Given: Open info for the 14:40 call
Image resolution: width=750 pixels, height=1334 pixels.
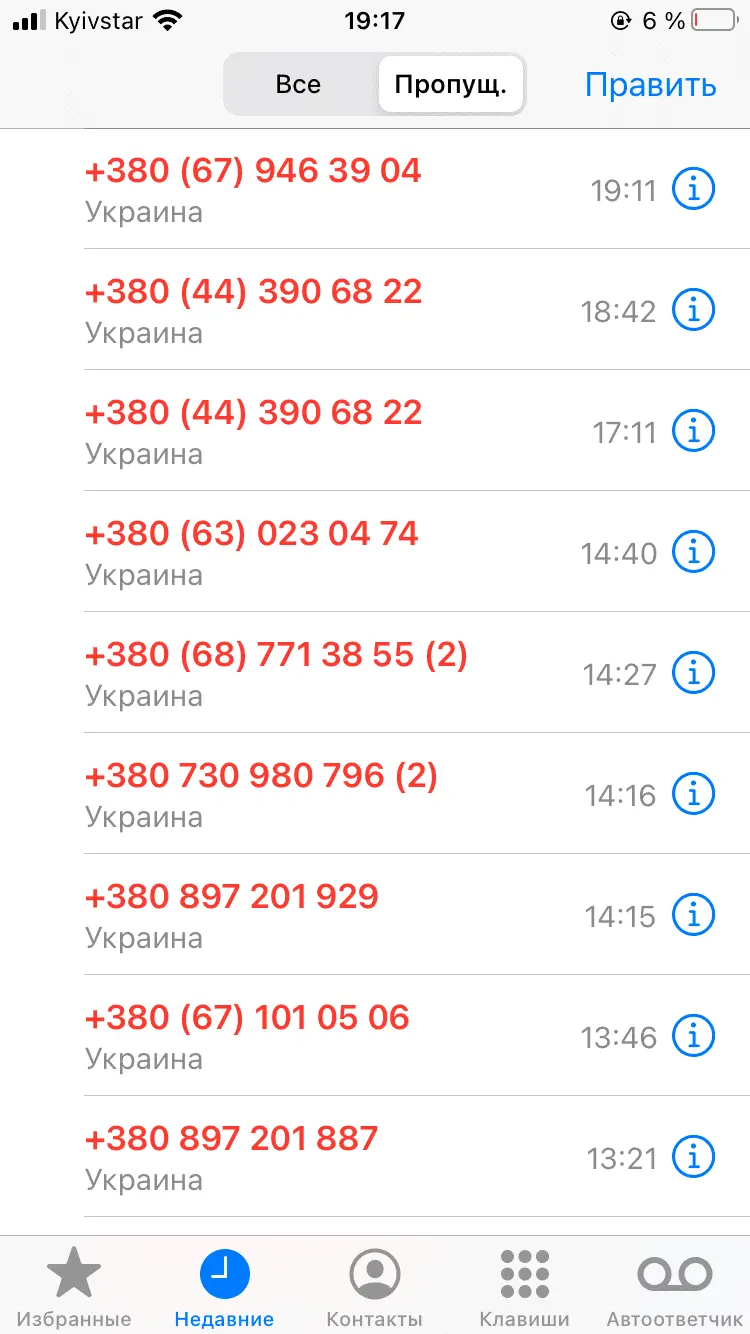Looking at the screenshot, I should point(693,552).
